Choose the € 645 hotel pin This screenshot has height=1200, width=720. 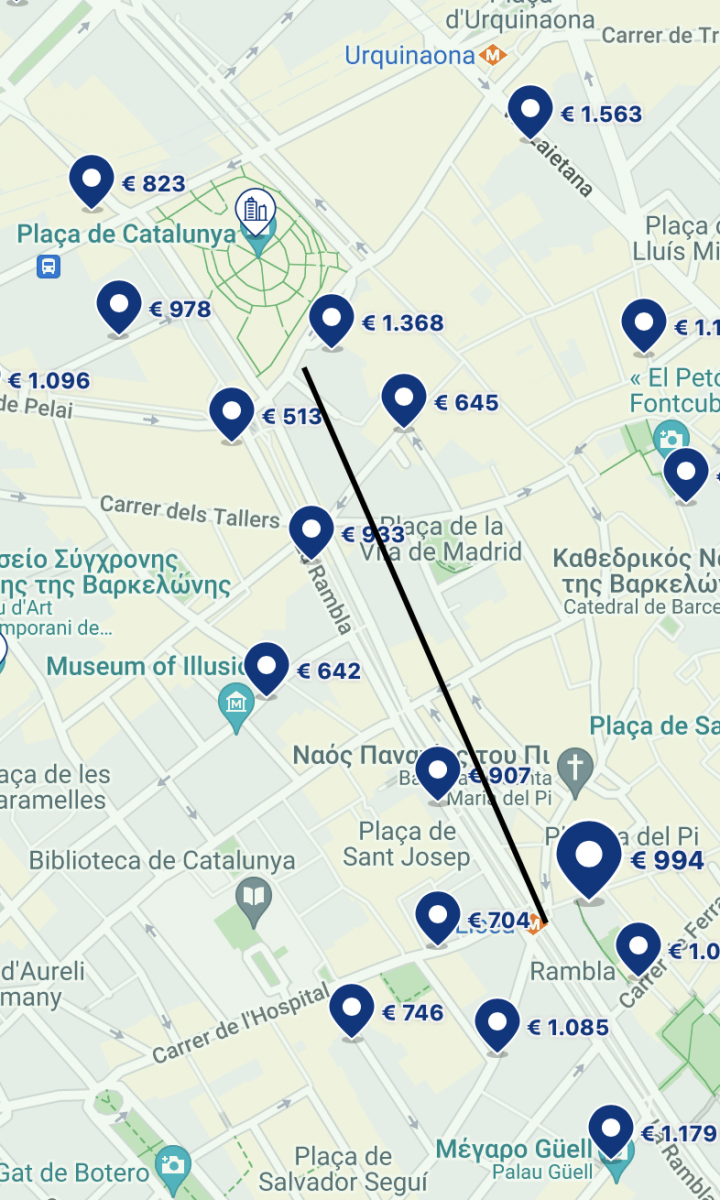tap(404, 400)
